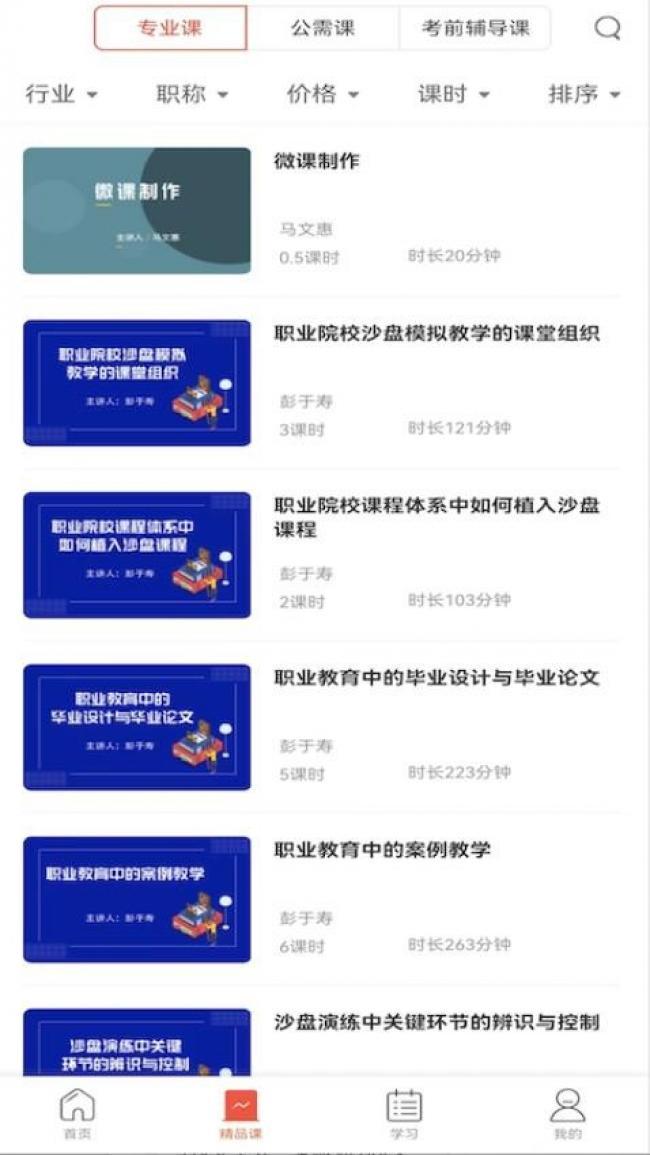Switch to the 公需课 tab
Viewport: 650px width, 1155px height.
(322, 28)
